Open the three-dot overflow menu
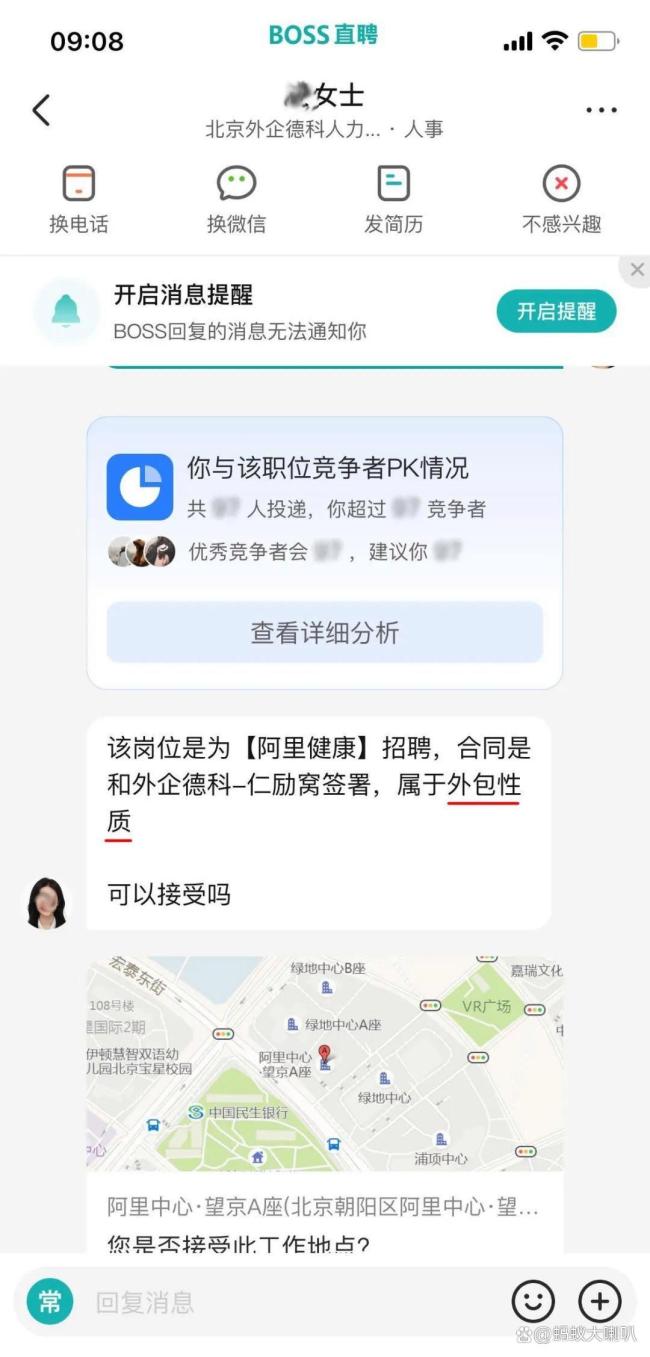This screenshot has height=1357, width=650. pos(601,110)
